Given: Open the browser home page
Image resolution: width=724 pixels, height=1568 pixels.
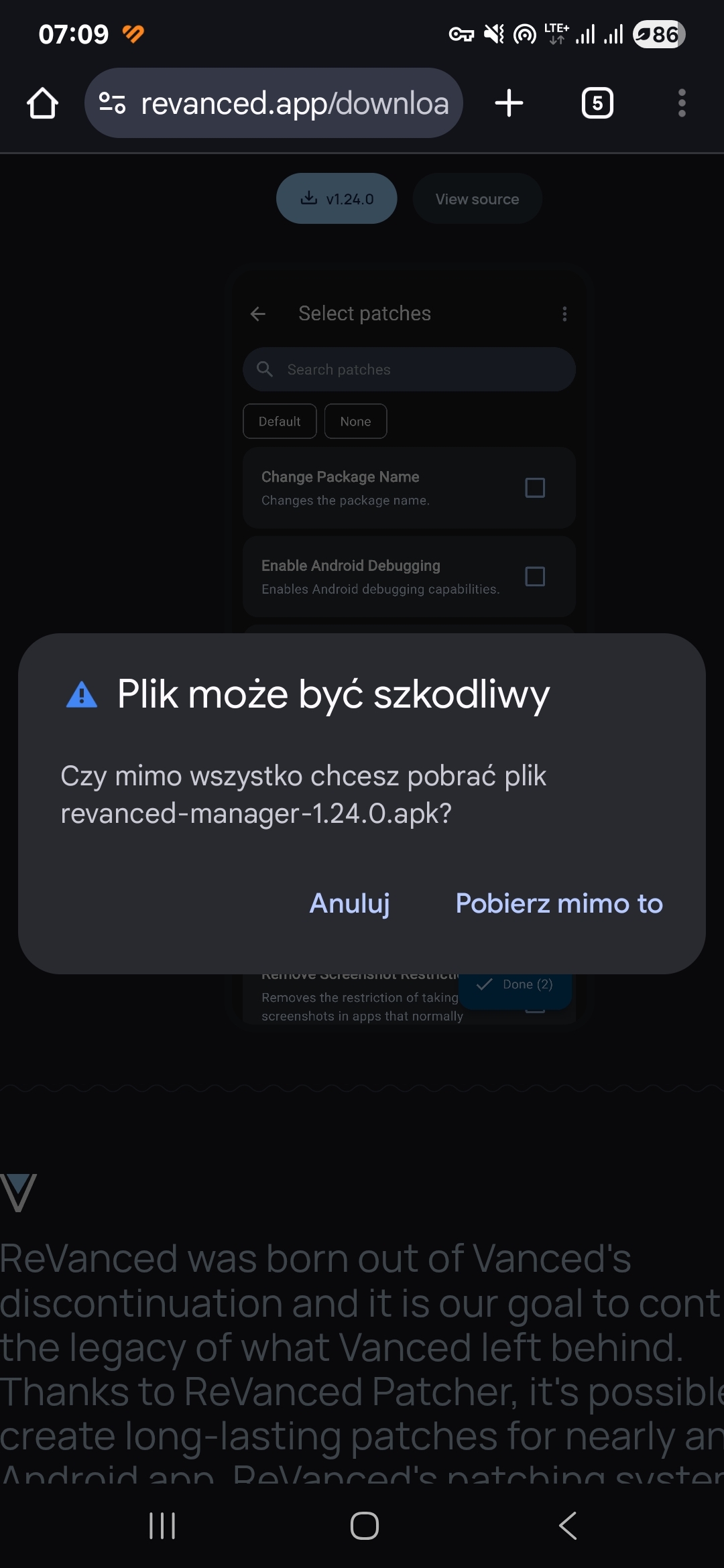Looking at the screenshot, I should (x=42, y=103).
